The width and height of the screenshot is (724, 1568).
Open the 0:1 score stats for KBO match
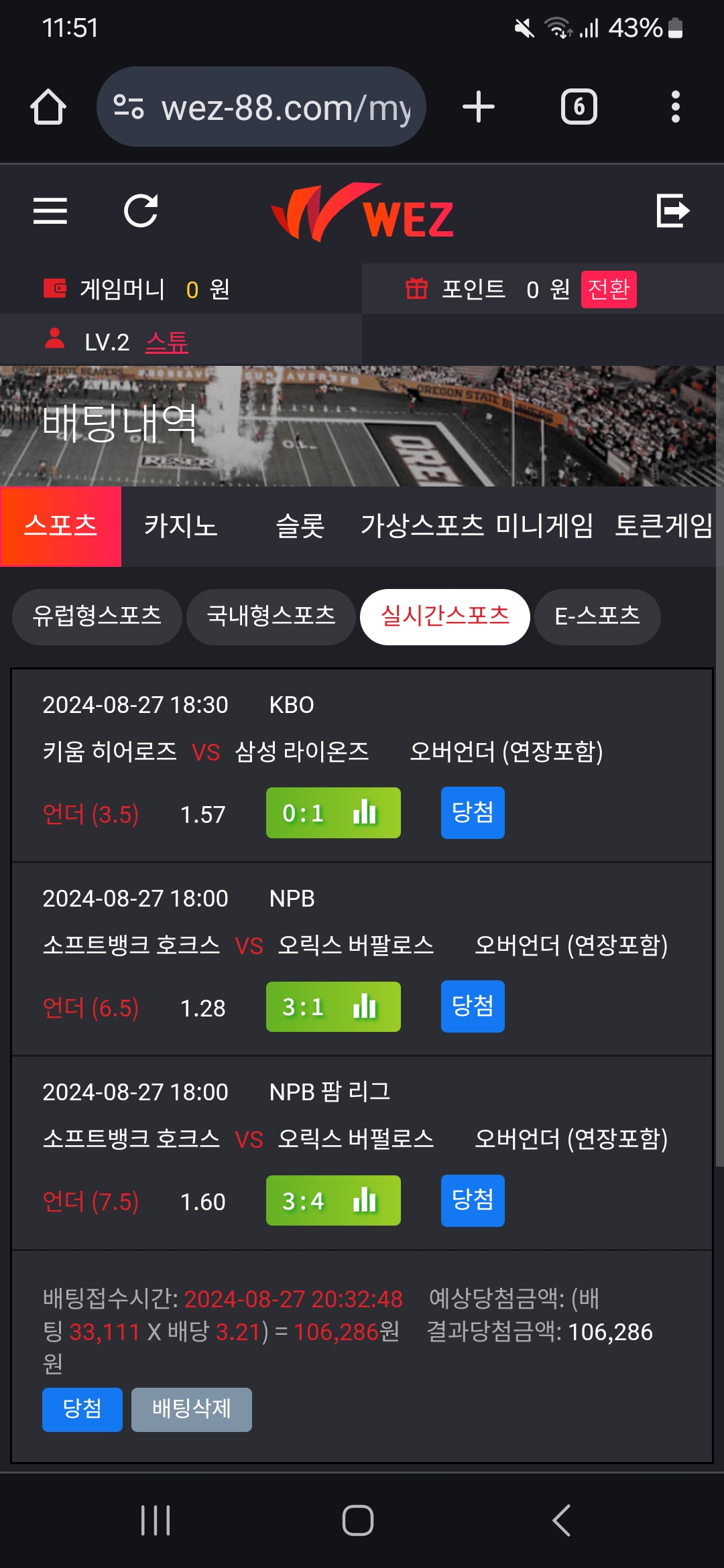point(333,813)
